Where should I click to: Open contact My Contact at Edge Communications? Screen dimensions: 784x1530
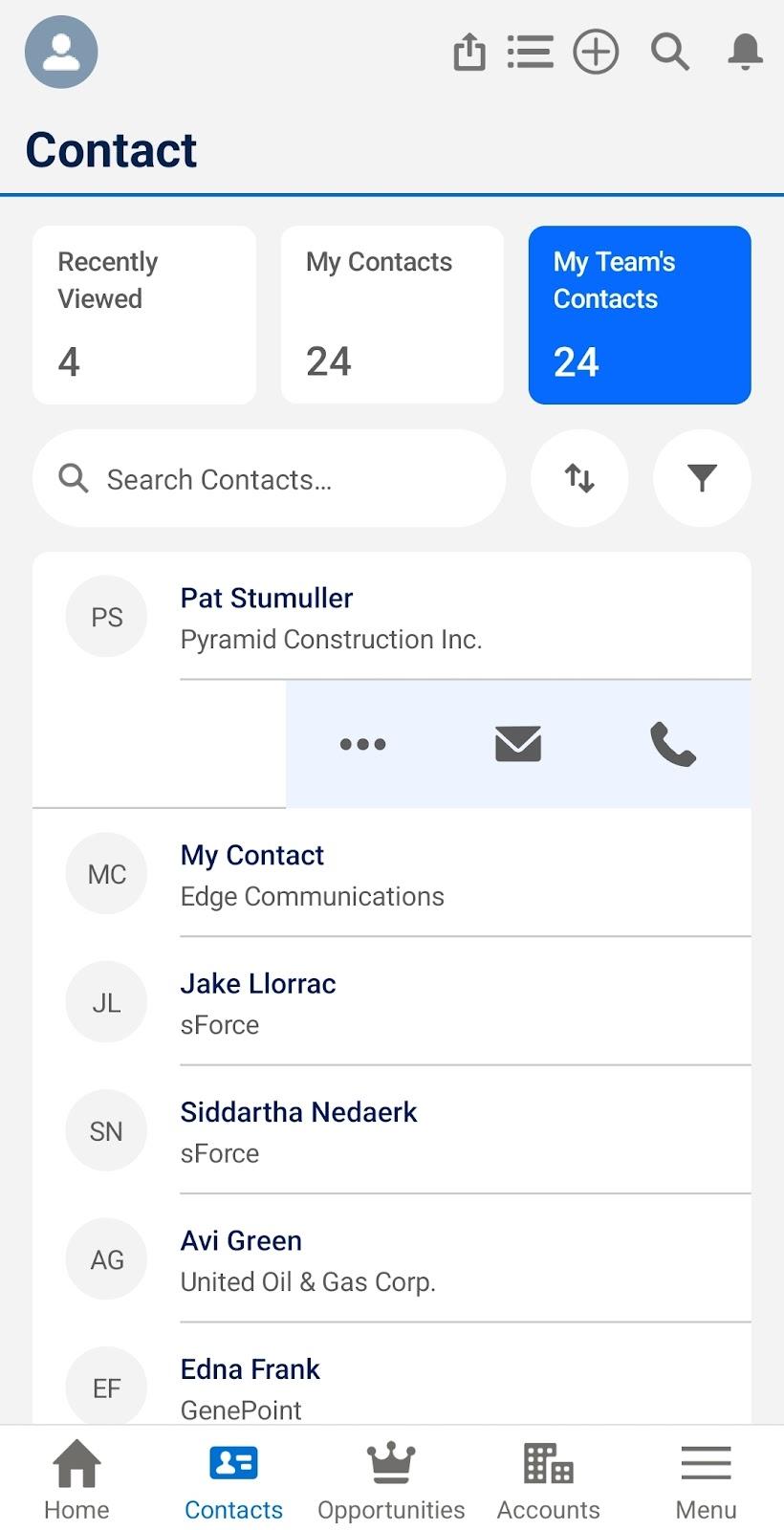(x=392, y=874)
